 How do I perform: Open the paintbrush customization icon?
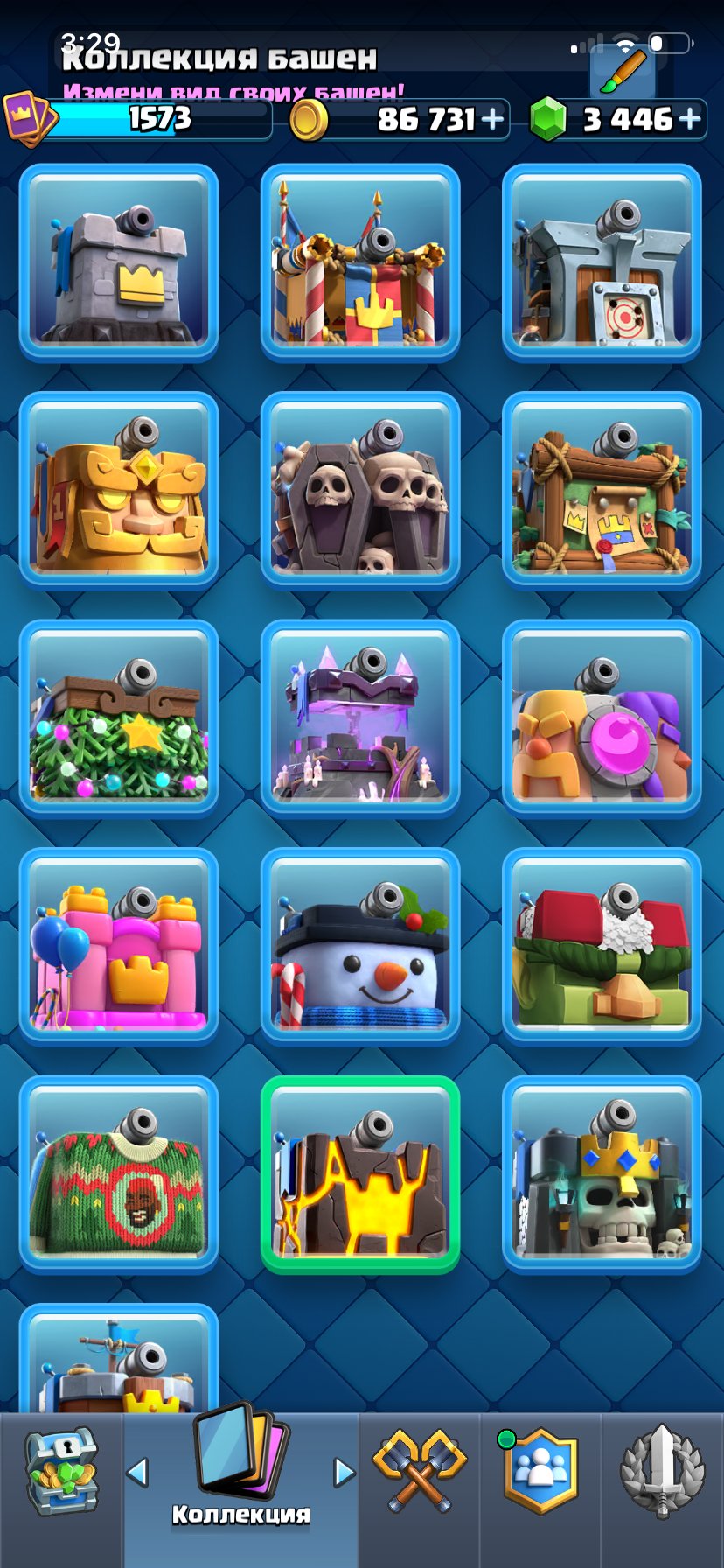pyautogui.click(x=623, y=72)
